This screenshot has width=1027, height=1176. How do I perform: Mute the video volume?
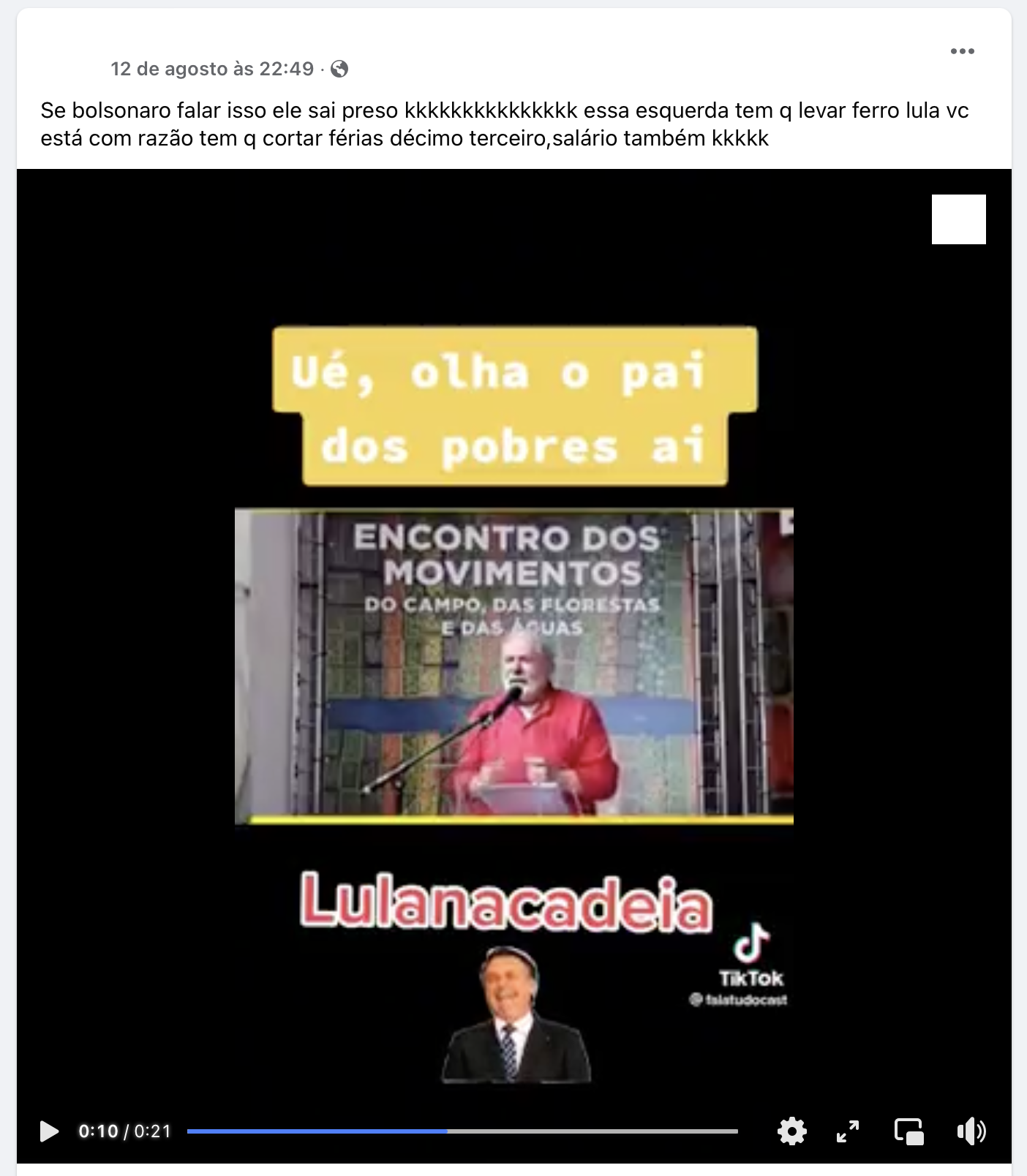pyautogui.click(x=971, y=1131)
